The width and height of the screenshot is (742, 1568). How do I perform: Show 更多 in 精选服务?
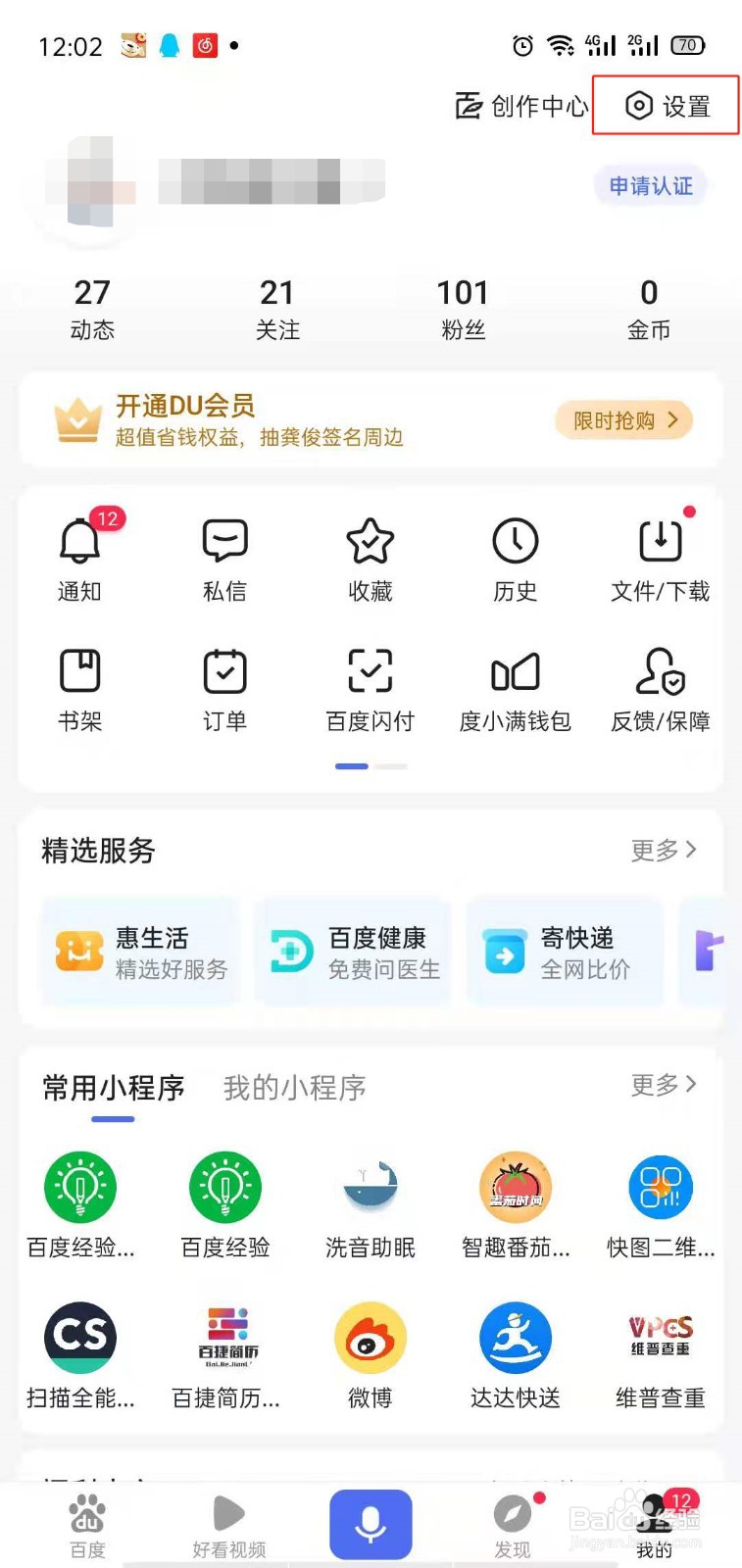coord(664,850)
